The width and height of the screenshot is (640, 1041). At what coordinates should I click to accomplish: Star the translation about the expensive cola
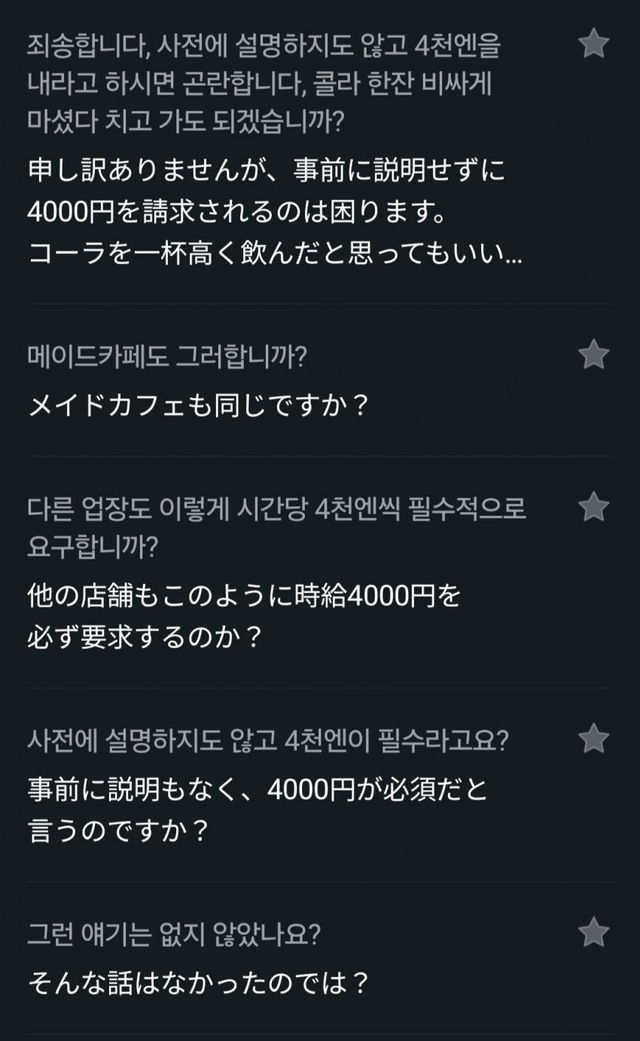(594, 43)
